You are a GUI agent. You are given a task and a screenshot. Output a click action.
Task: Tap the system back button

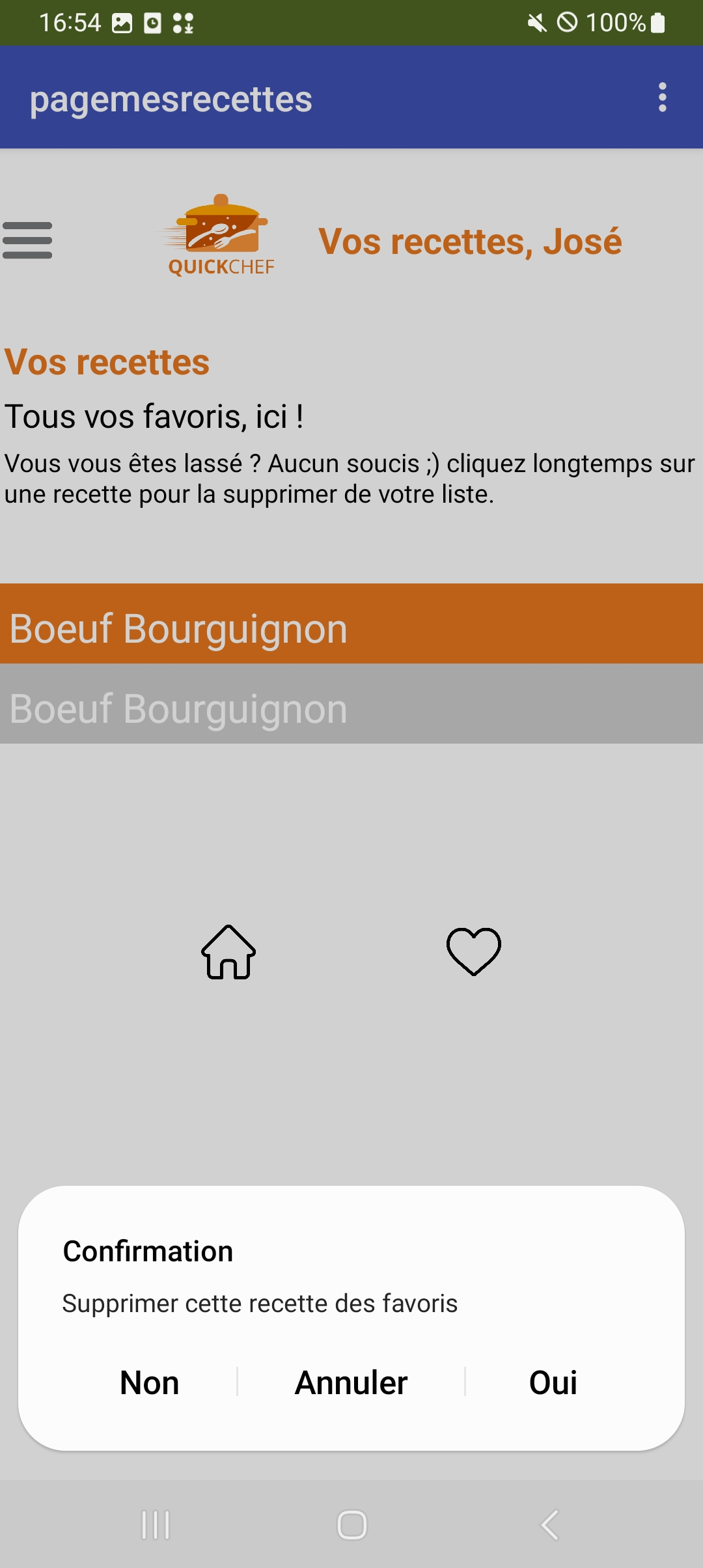click(x=550, y=1525)
